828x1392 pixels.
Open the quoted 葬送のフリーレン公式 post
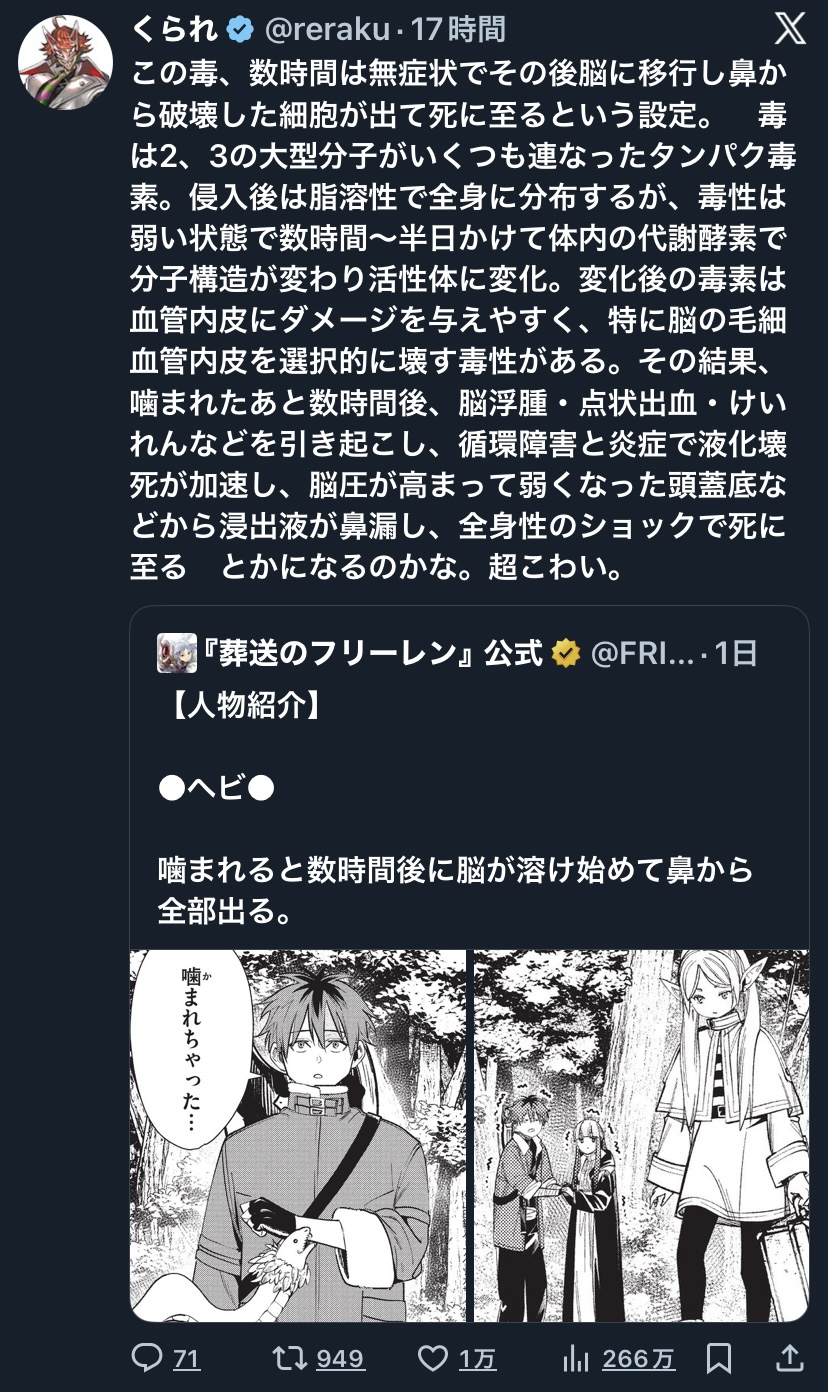click(x=468, y=780)
